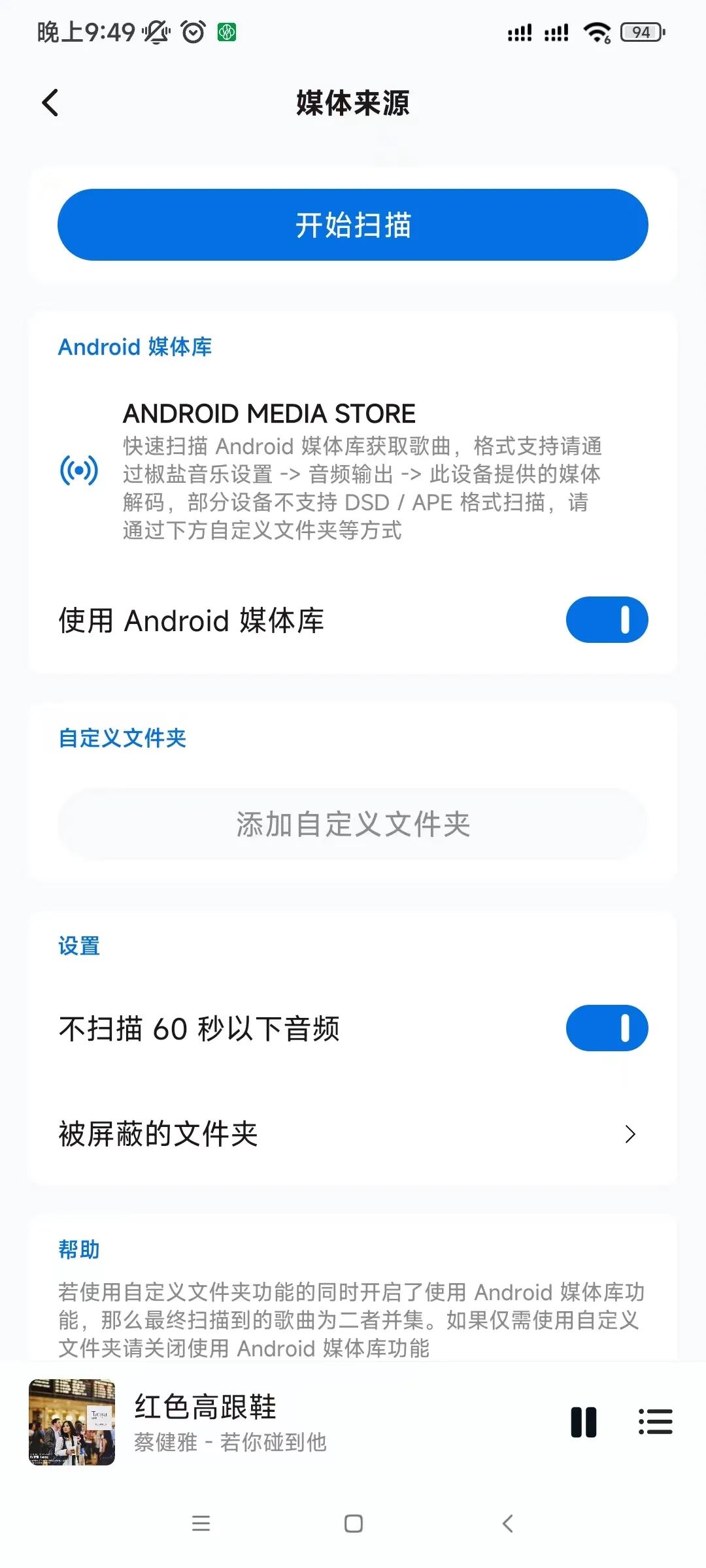This screenshot has height=1568, width=706.
Task: Tap 添加自定义文件夹 button
Action: (353, 824)
